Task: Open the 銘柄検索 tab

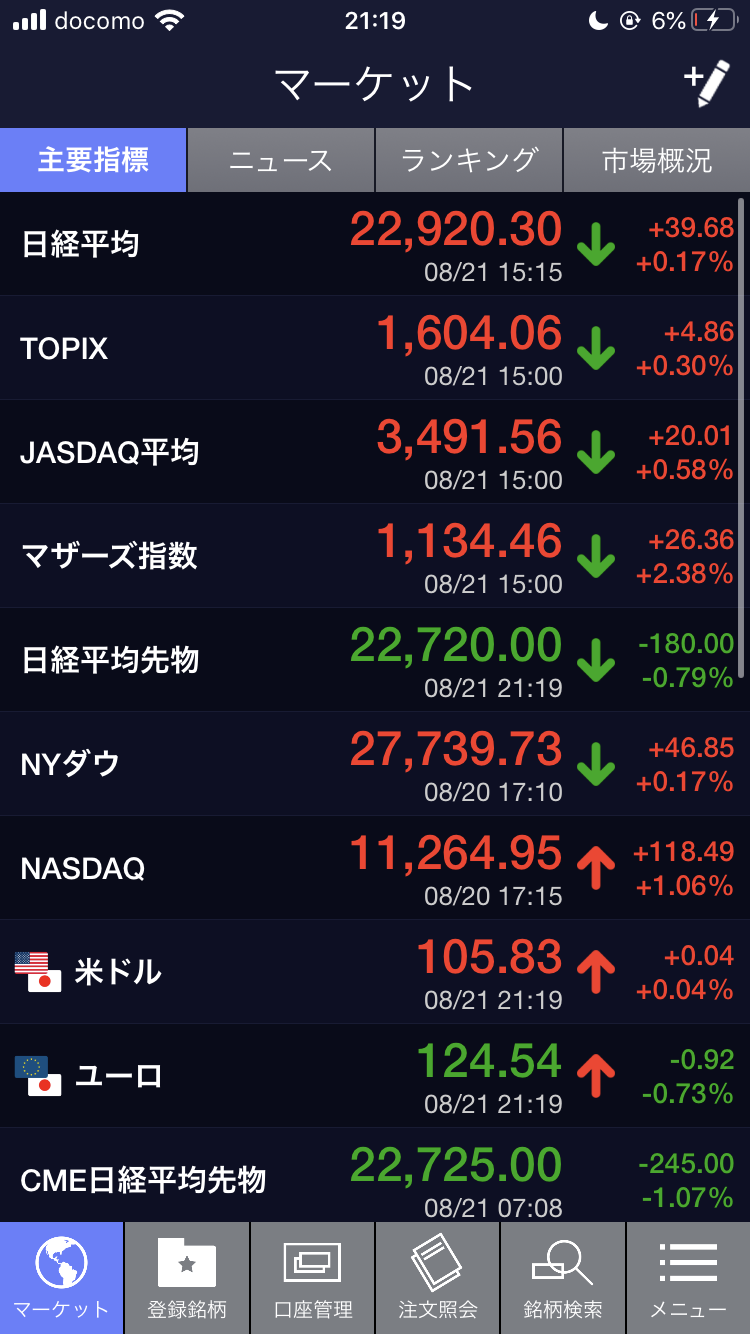Action: click(563, 1278)
